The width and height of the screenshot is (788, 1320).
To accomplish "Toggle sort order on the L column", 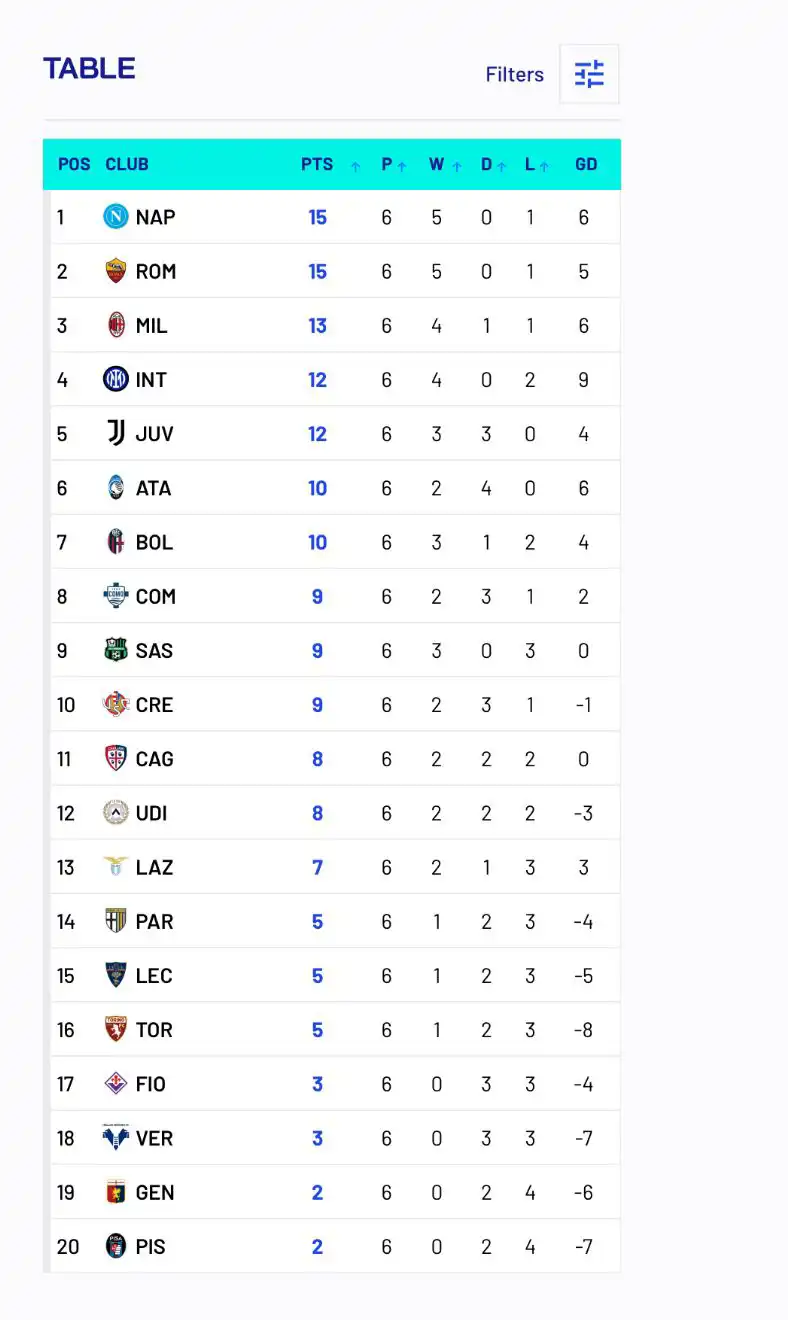I will (545, 165).
